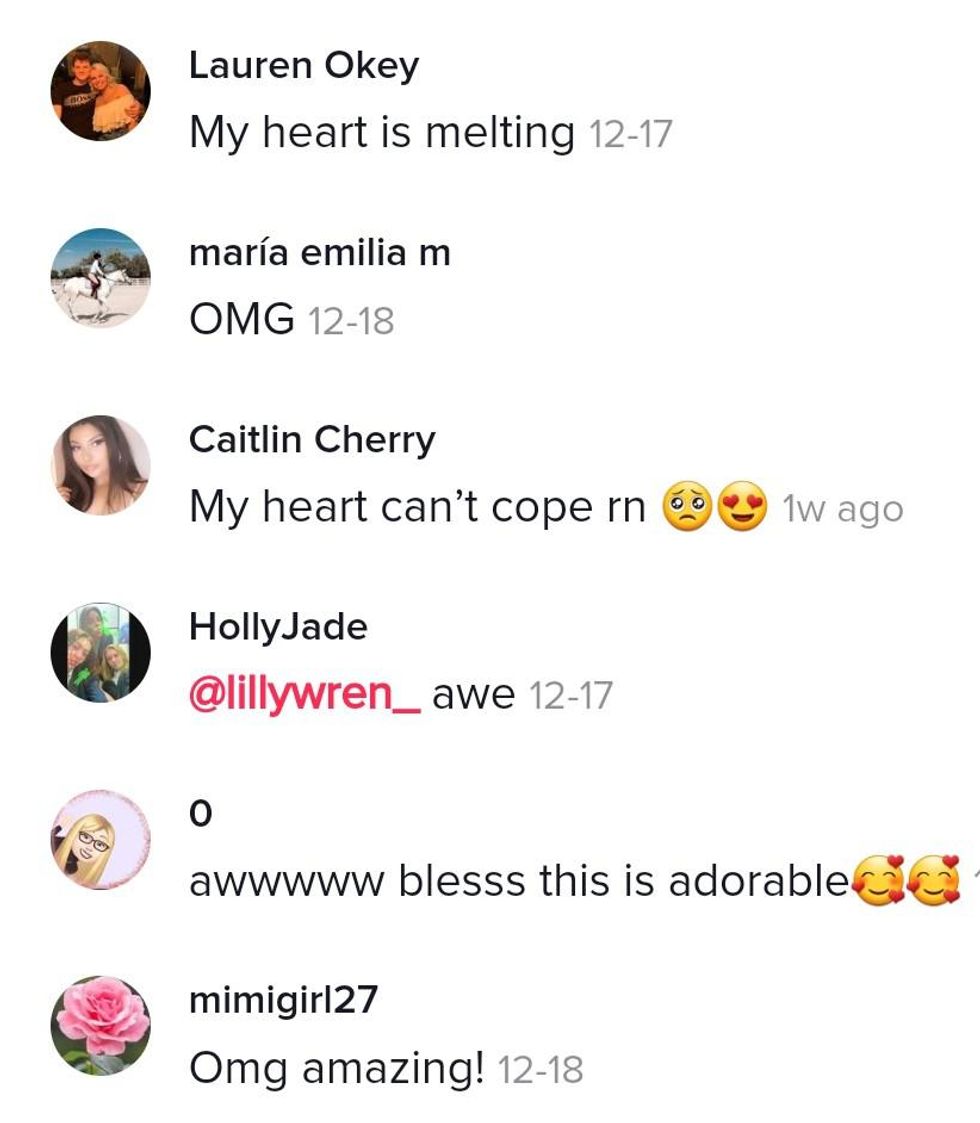Open HollyJade's profile photo
This screenshot has width=980, height=1123.
[100, 652]
